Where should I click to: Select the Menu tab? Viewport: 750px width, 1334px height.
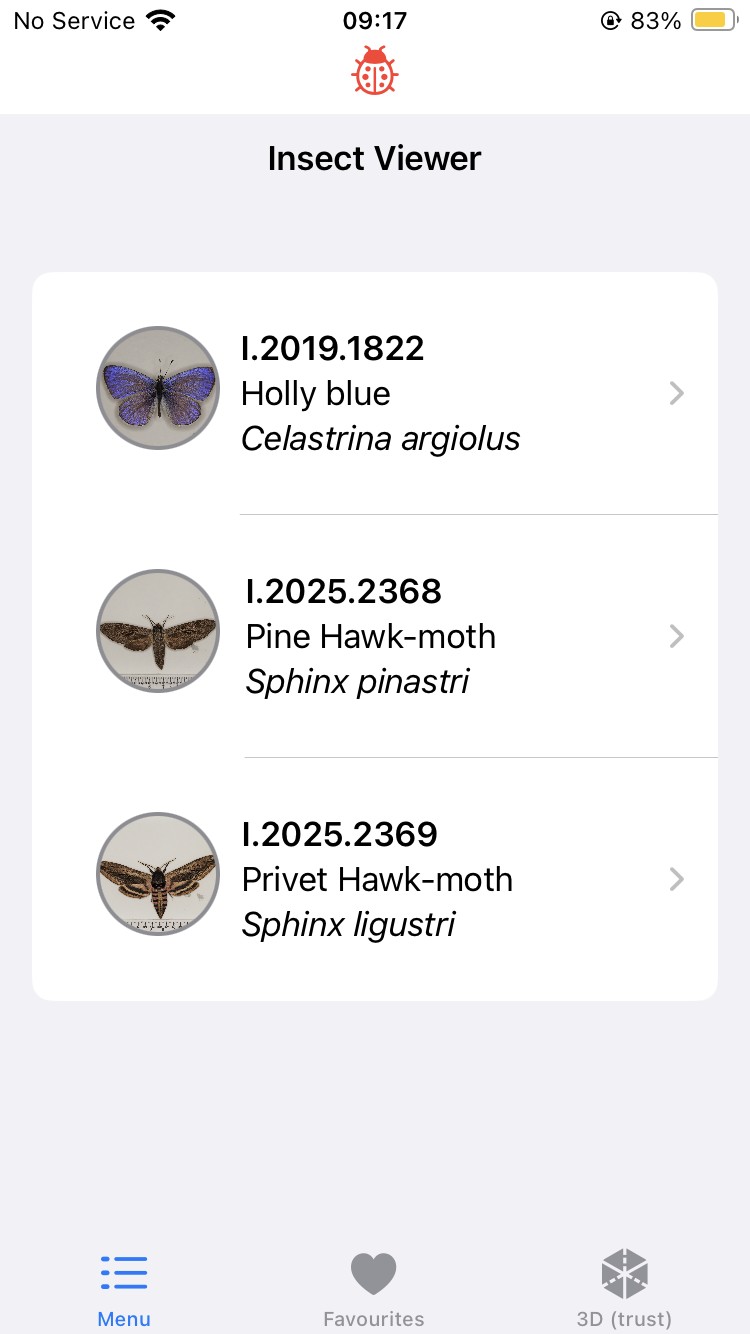tap(124, 1289)
